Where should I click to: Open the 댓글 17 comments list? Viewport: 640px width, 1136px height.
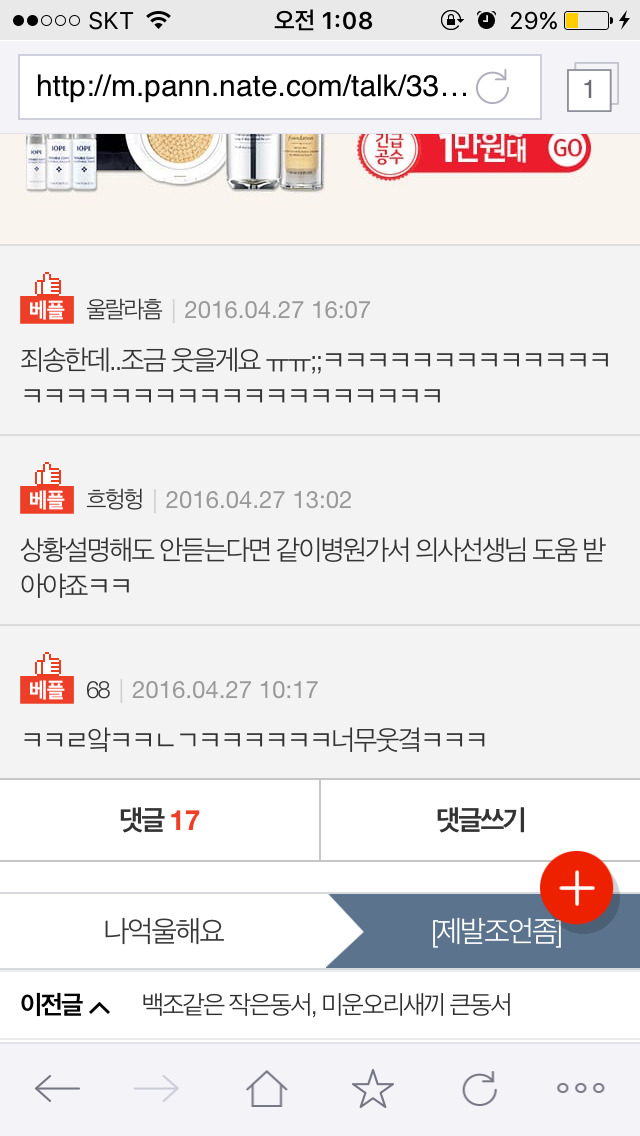click(x=160, y=821)
